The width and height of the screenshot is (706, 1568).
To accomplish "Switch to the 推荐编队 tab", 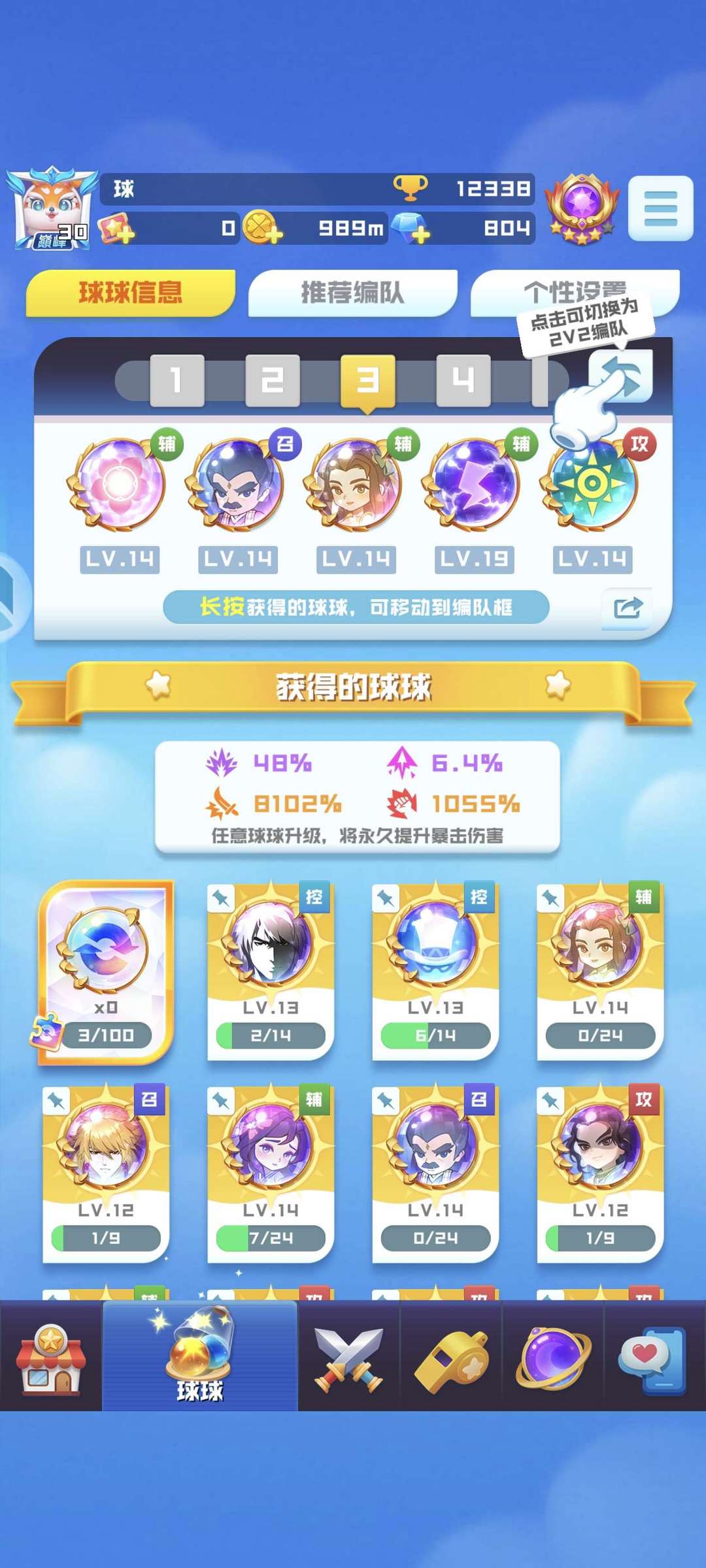I will coord(352,293).
